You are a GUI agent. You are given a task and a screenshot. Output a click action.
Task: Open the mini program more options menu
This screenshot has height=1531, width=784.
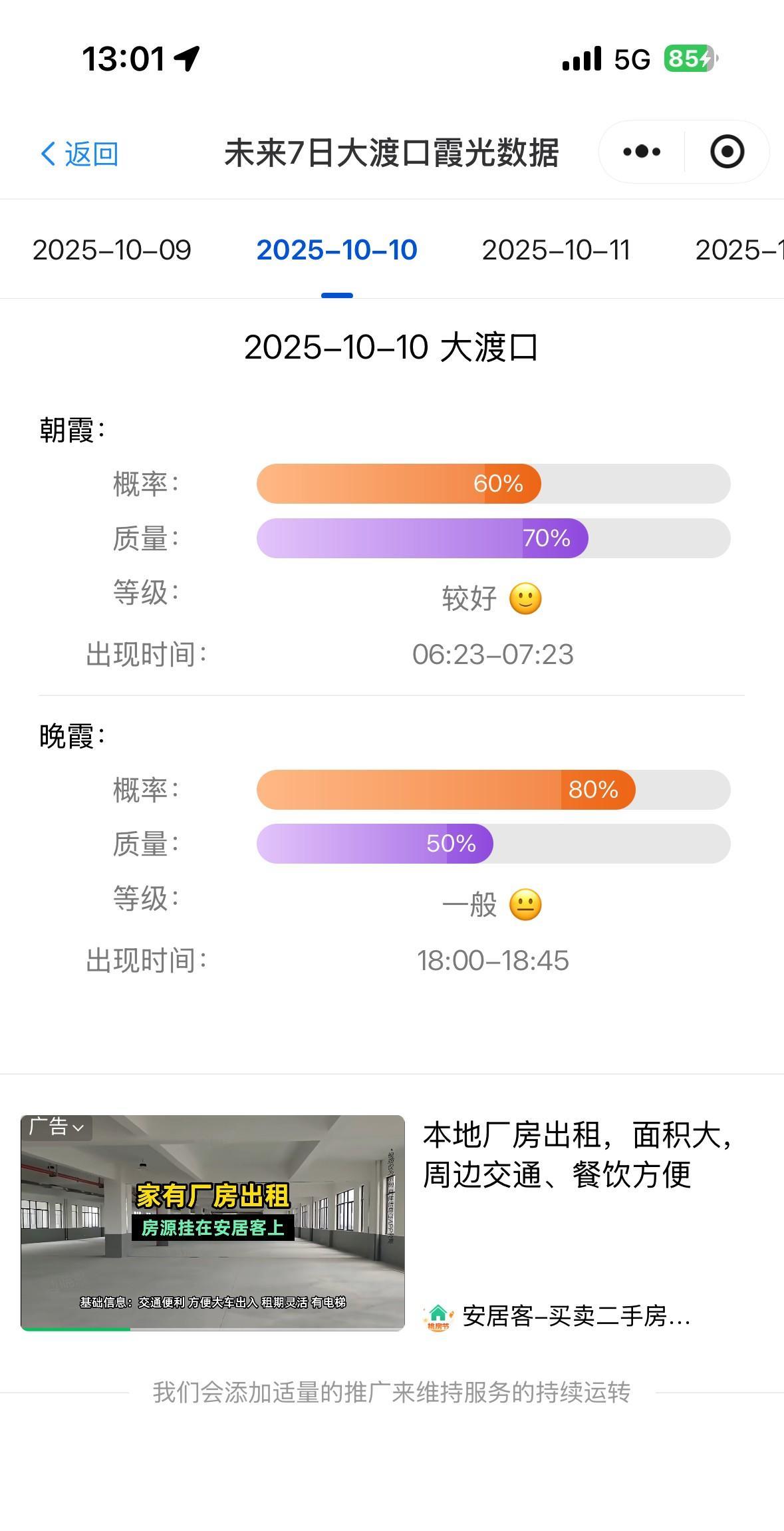642,152
